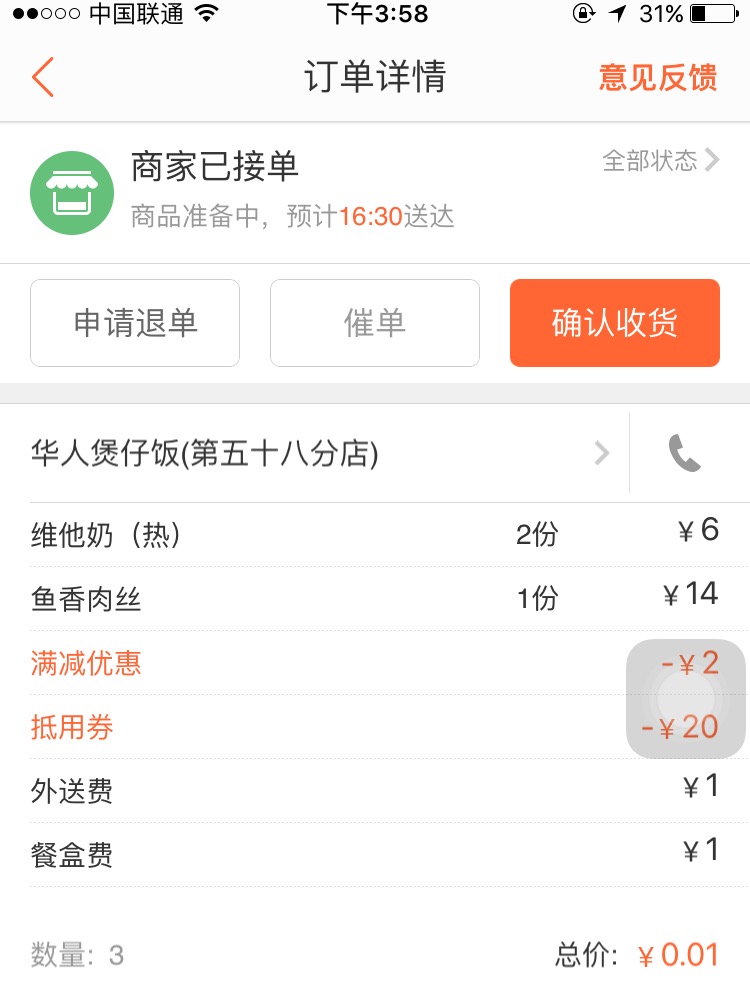Call the merchant via phone icon
This screenshot has width=750, height=1002.
pos(685,454)
